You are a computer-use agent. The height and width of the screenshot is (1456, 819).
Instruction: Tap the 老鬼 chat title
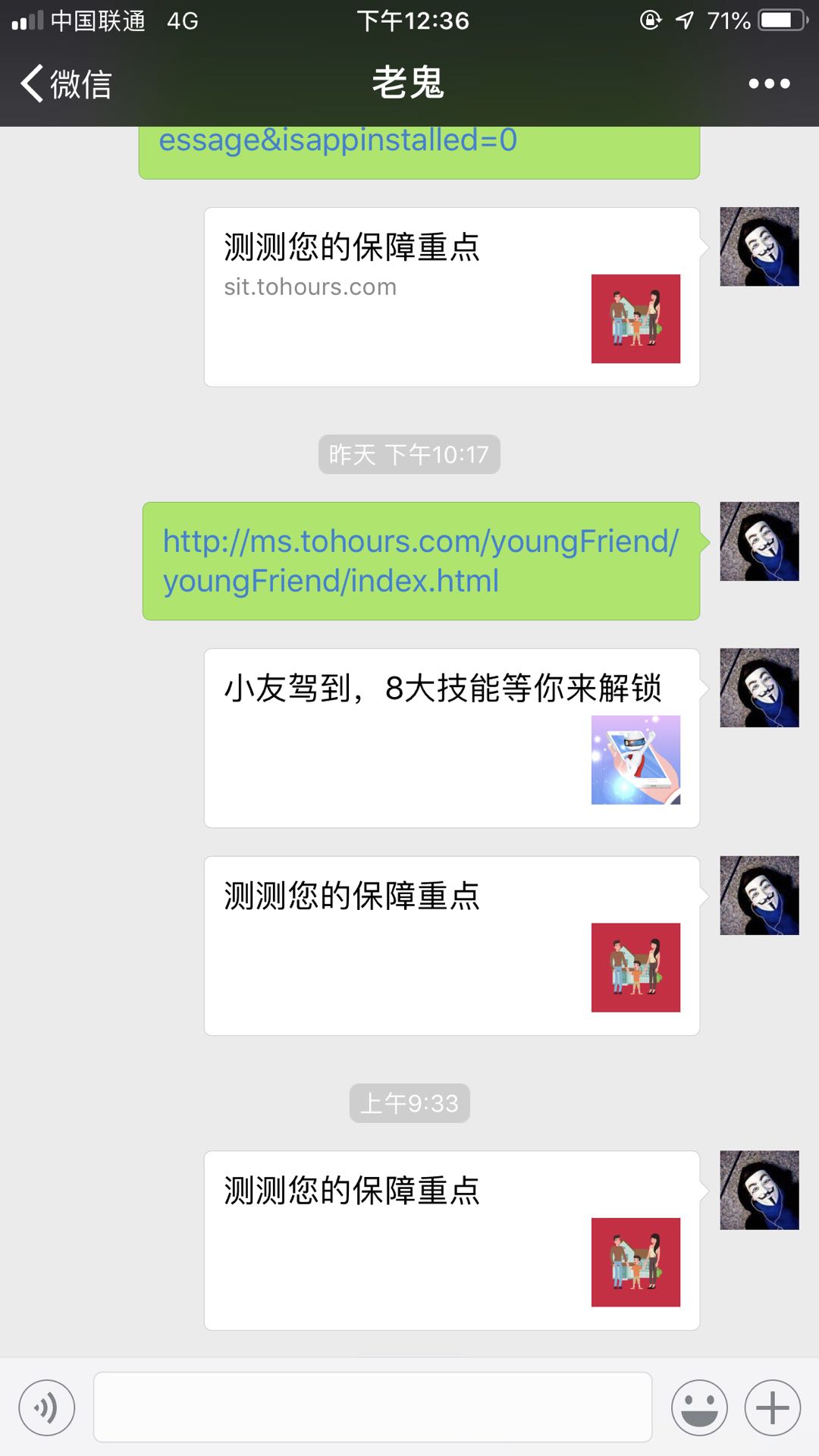[409, 83]
